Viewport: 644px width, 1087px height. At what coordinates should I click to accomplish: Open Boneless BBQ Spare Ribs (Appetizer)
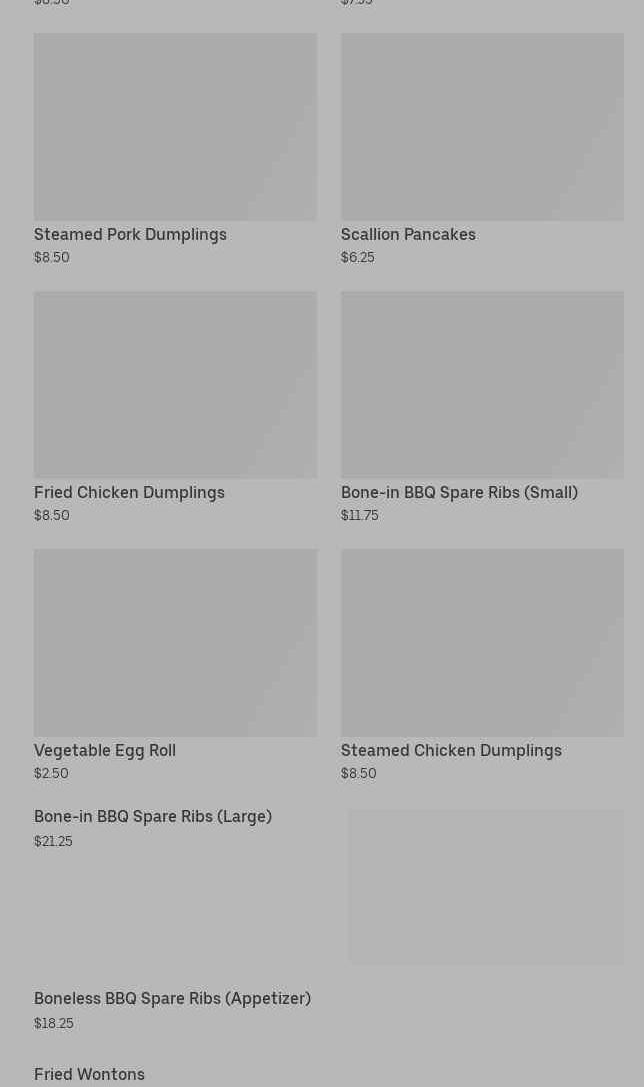point(172,999)
